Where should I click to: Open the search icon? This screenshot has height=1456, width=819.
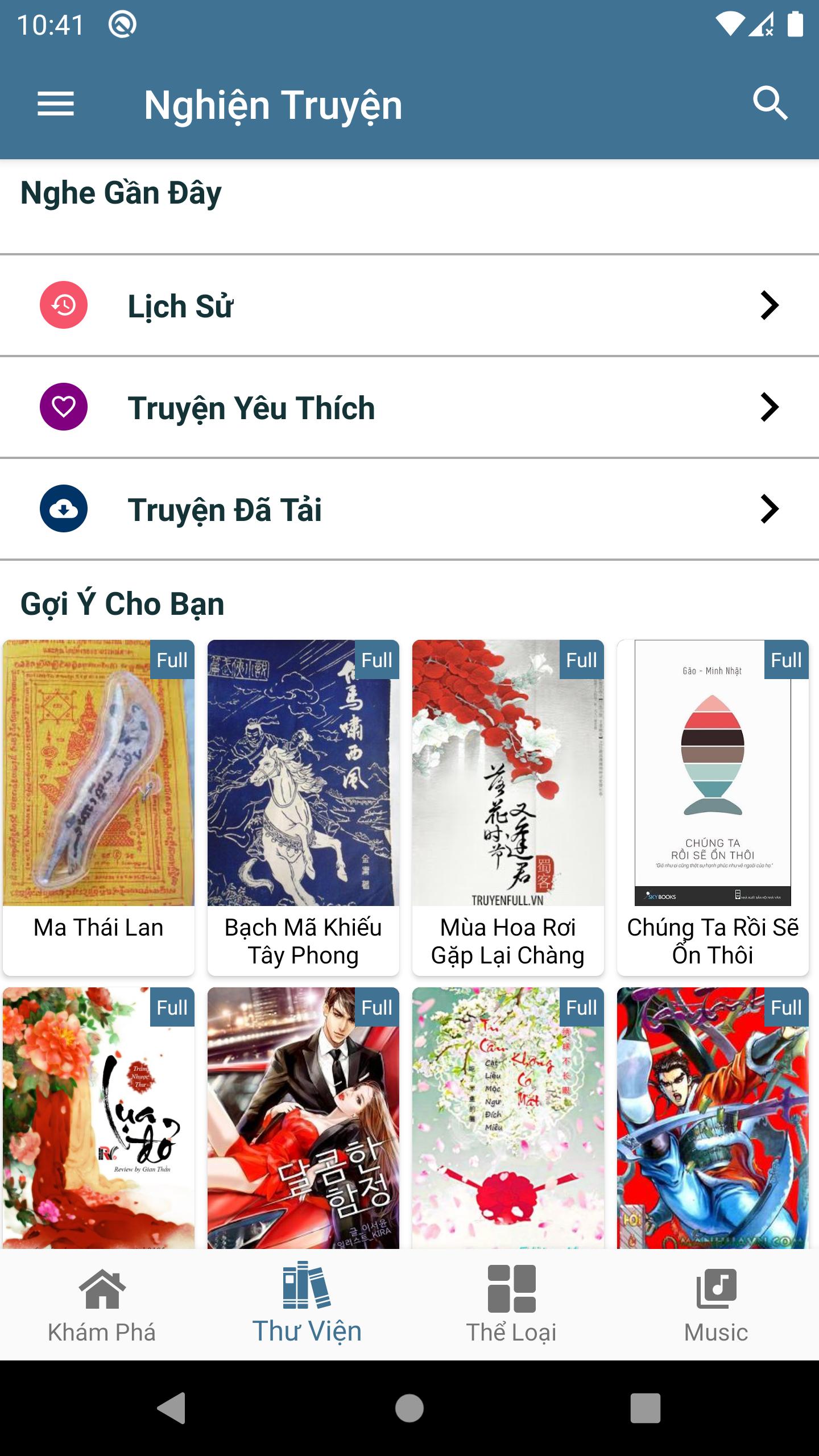(x=770, y=104)
